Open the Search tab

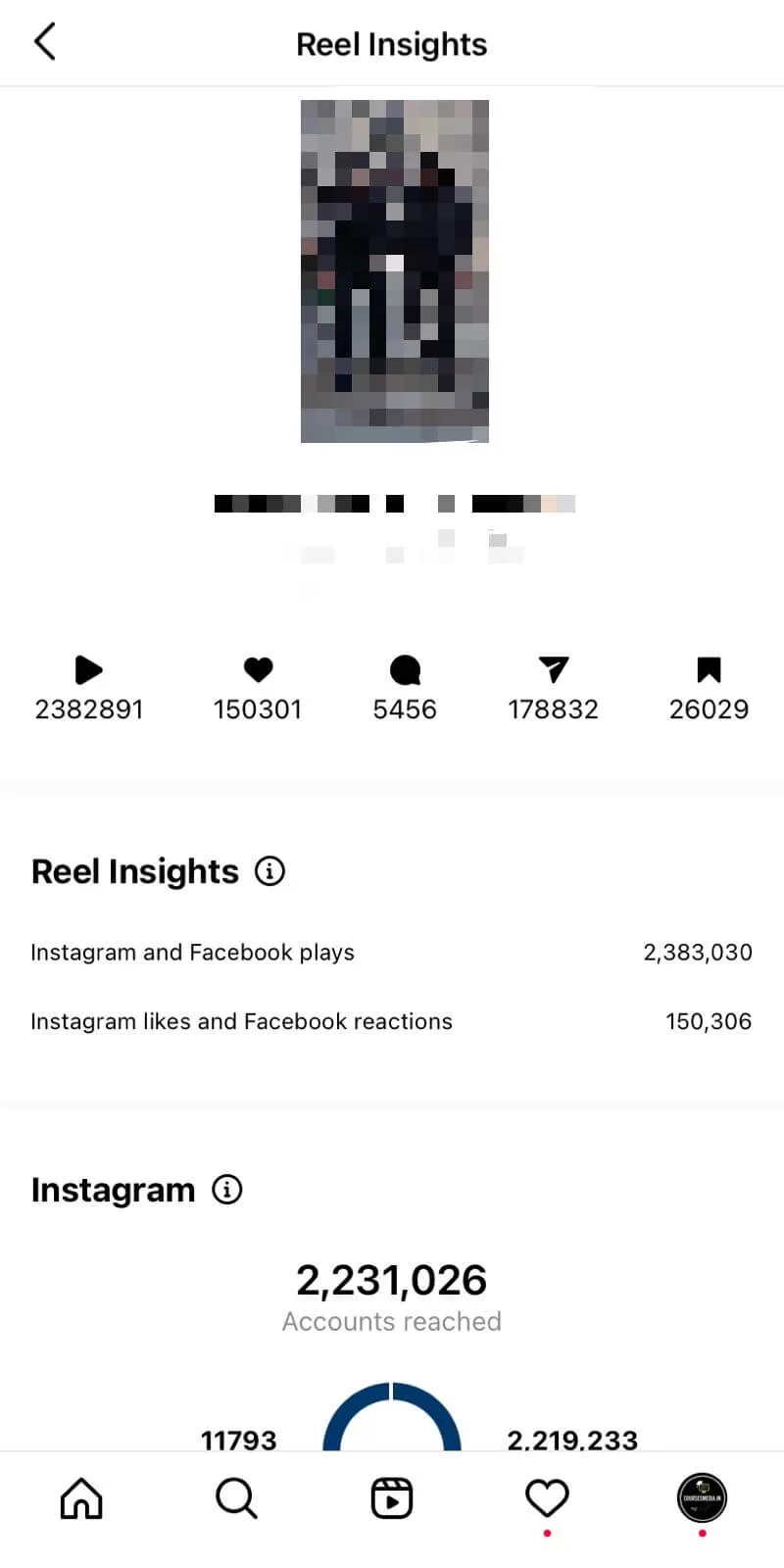tap(236, 1498)
